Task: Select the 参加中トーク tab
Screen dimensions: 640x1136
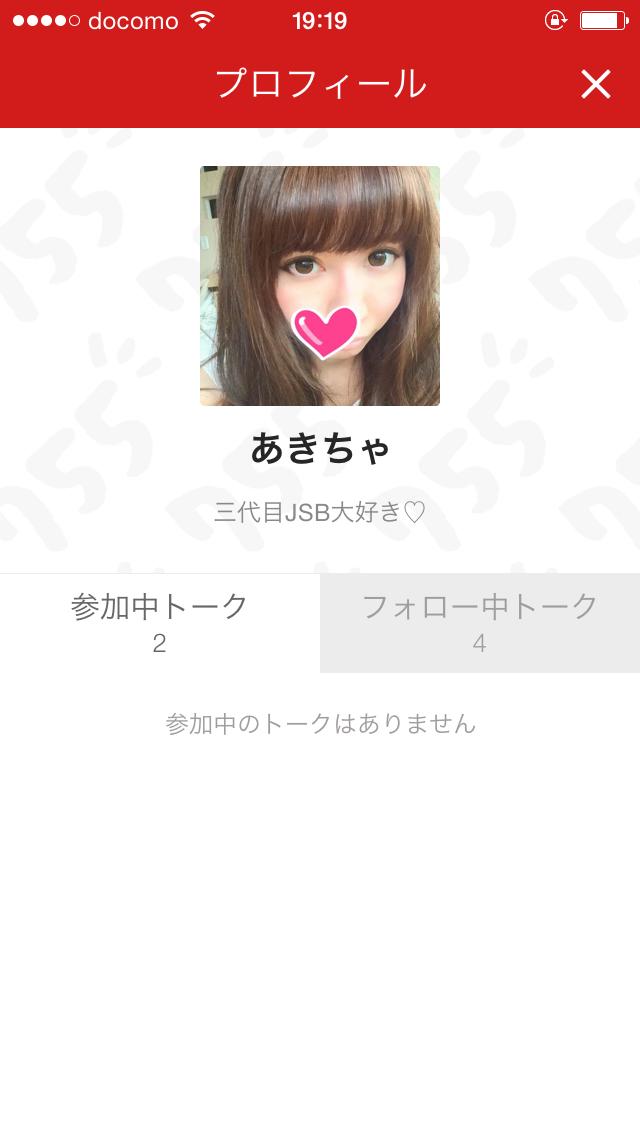Action: click(160, 622)
